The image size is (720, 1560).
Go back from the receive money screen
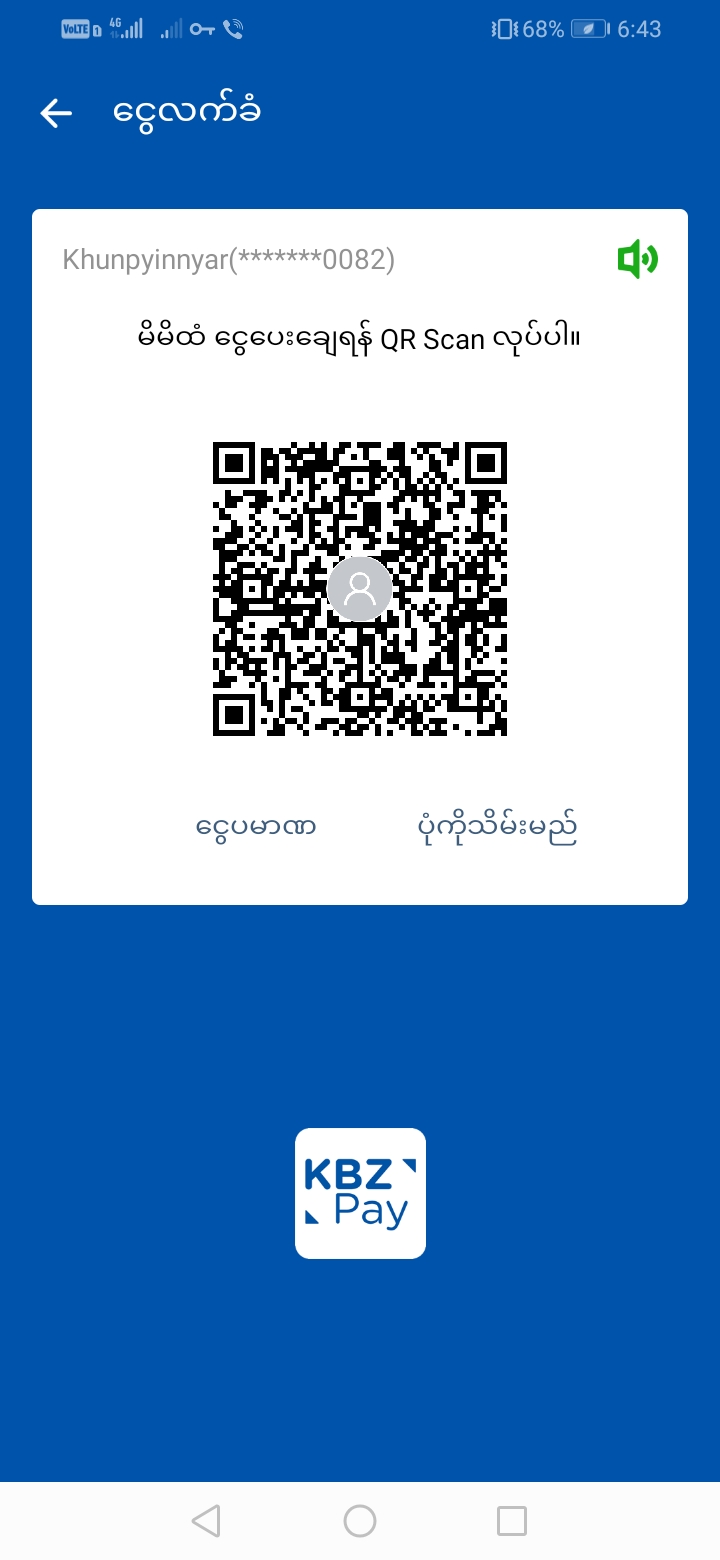coord(56,113)
